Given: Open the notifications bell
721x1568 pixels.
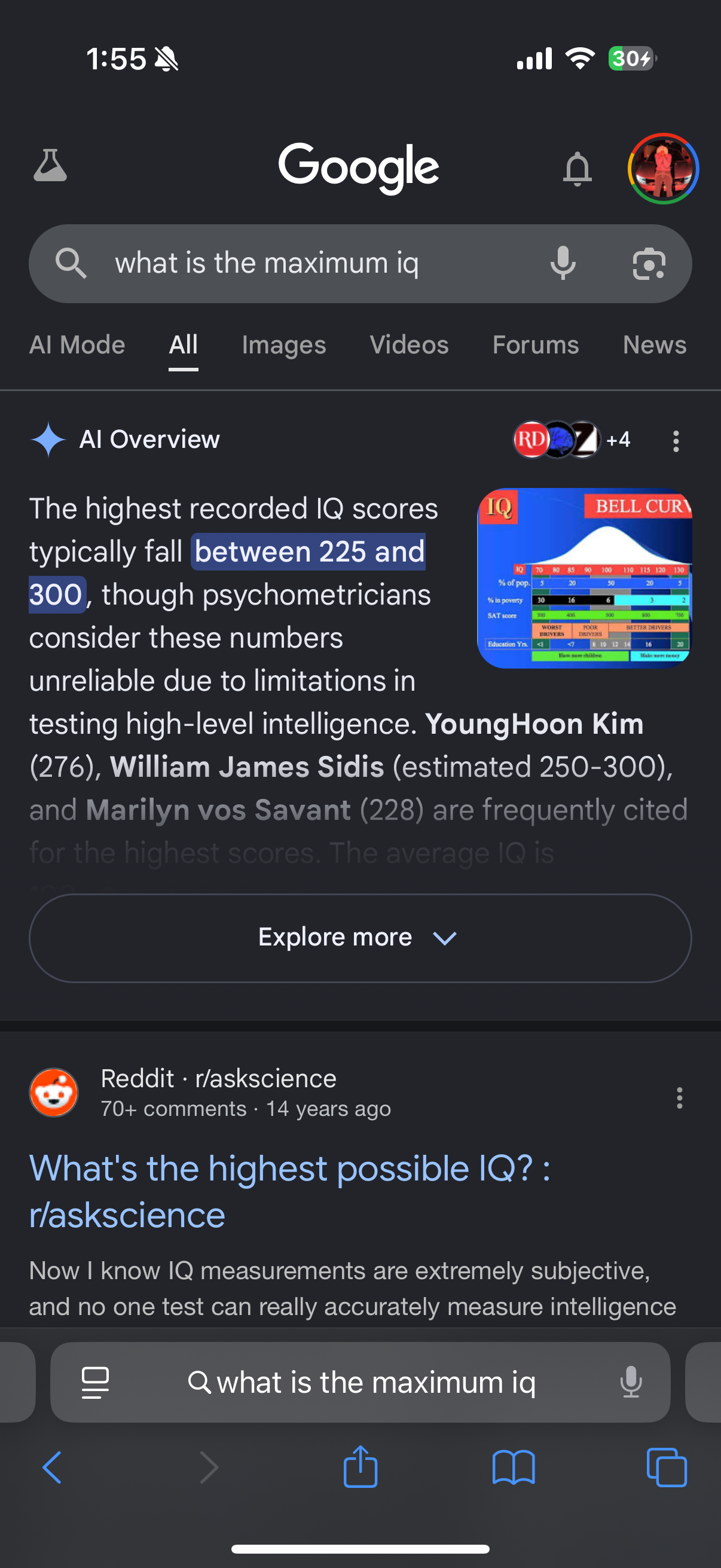Looking at the screenshot, I should pos(577,169).
